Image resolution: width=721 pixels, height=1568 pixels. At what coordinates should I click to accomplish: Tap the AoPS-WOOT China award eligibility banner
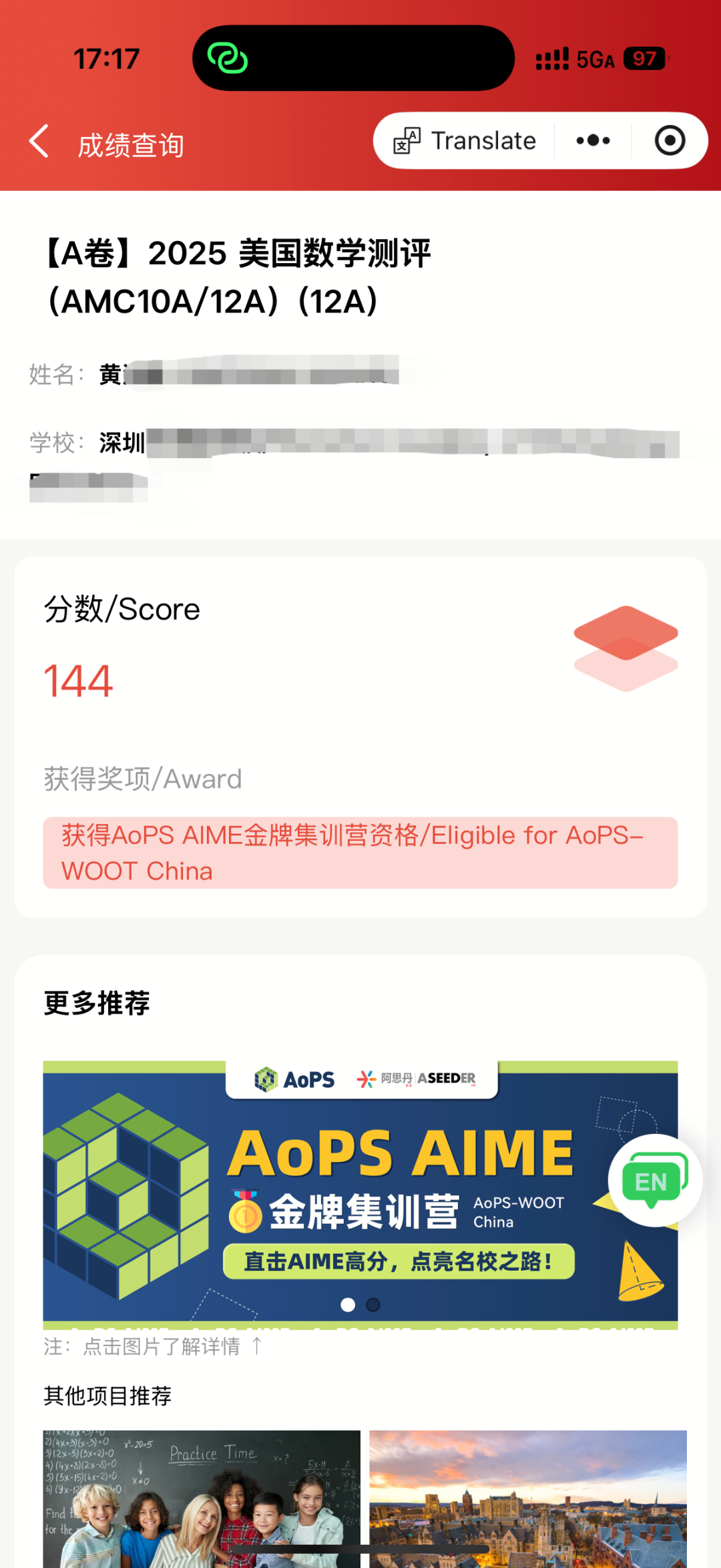click(x=360, y=853)
